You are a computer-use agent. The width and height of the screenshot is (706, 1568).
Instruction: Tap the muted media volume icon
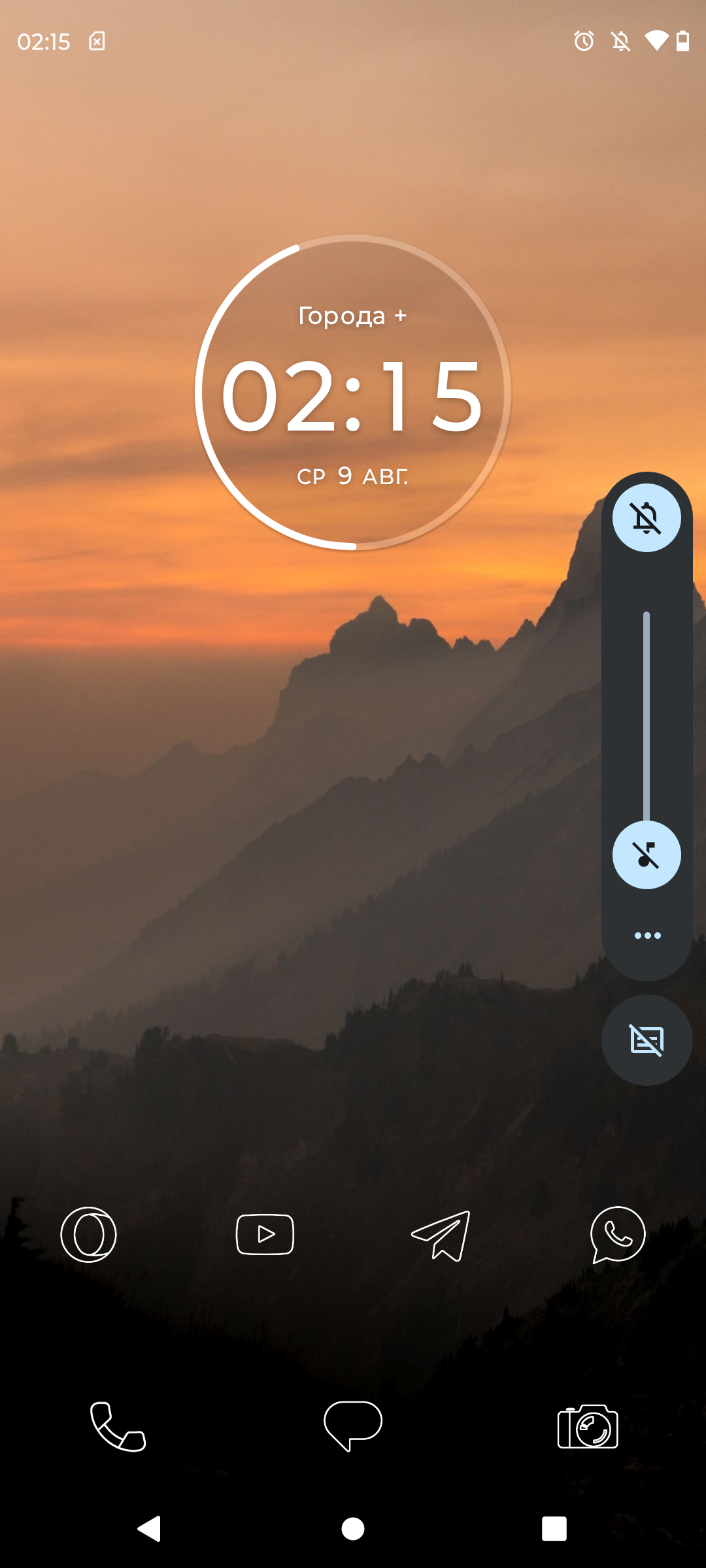647,855
